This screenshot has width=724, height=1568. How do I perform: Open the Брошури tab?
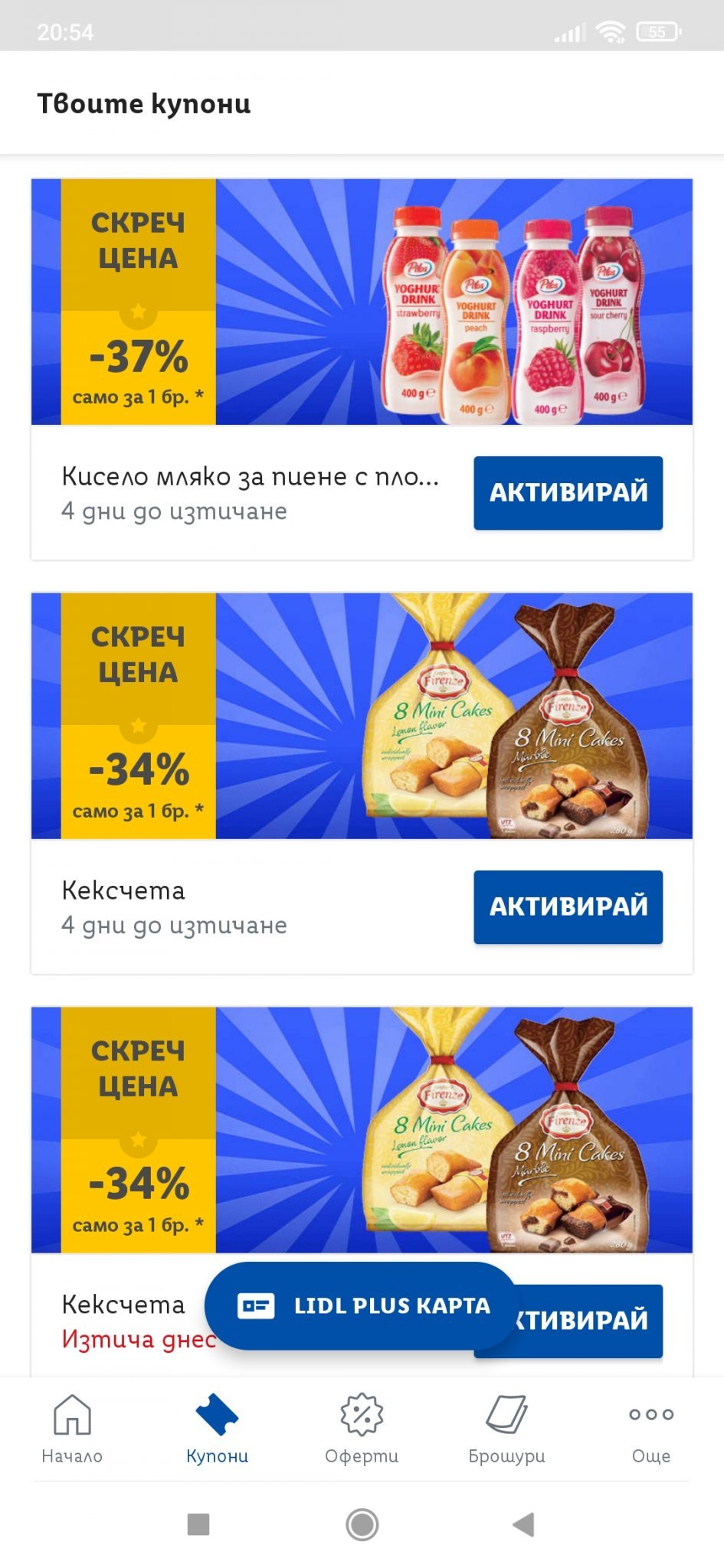click(506, 1429)
